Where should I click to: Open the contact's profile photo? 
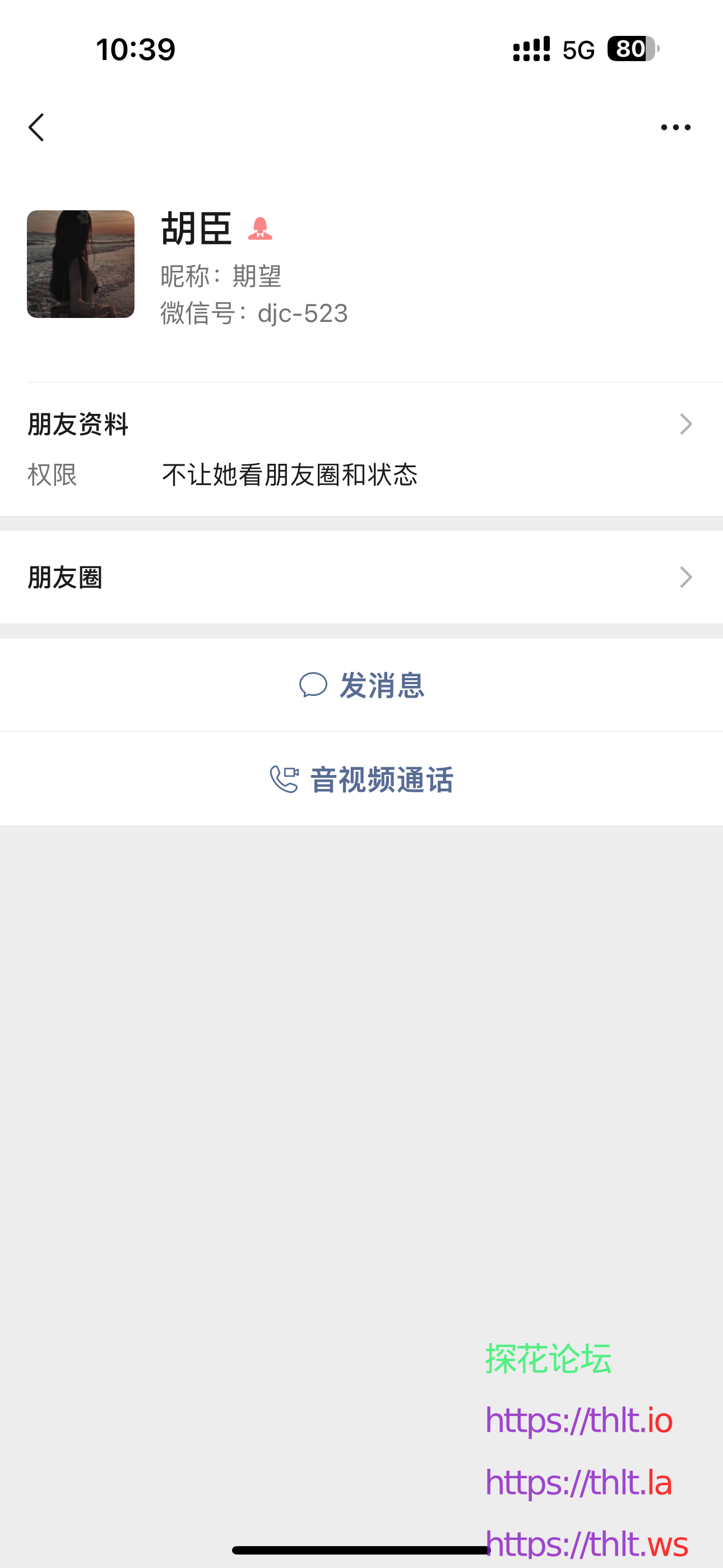click(81, 264)
